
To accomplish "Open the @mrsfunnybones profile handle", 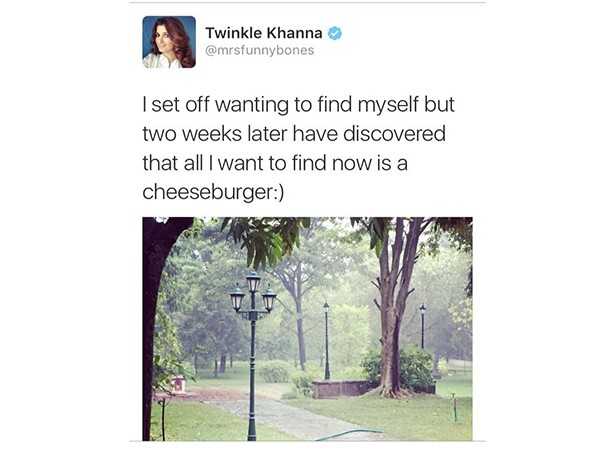I will [x=259, y=51].
